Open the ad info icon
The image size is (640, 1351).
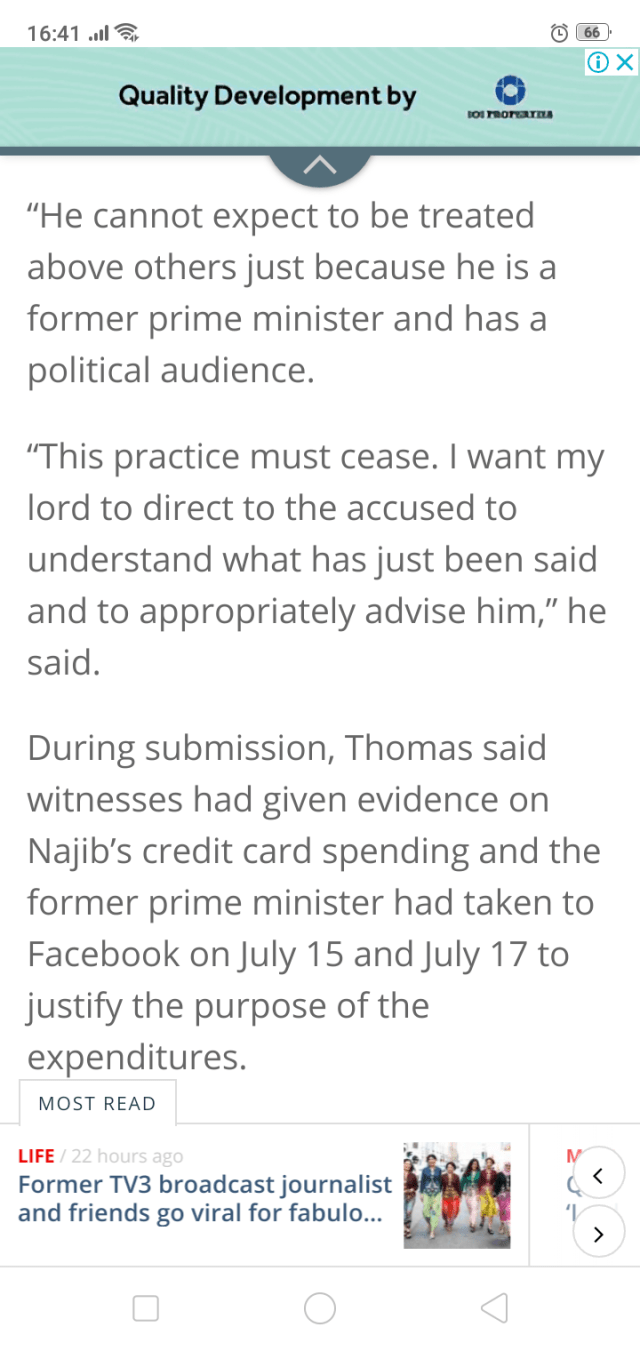(x=599, y=63)
